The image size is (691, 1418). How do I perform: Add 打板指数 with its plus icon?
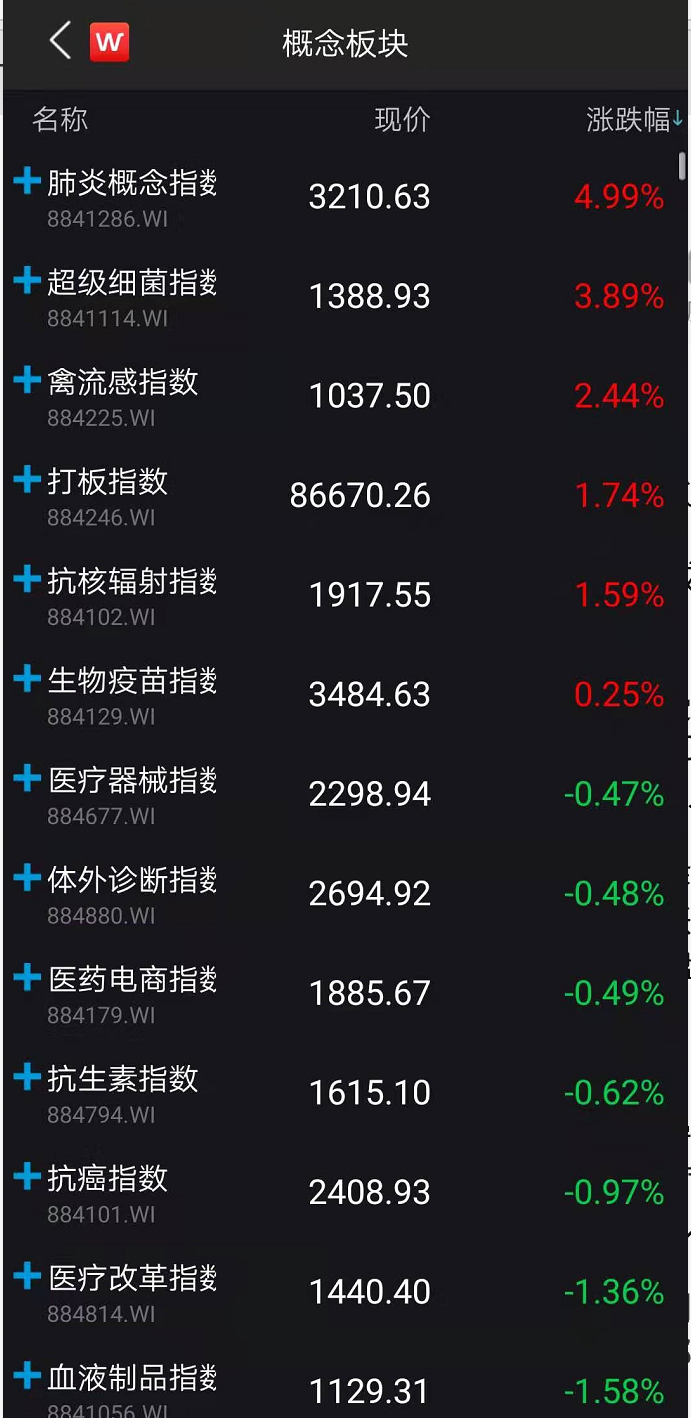pos(27,481)
